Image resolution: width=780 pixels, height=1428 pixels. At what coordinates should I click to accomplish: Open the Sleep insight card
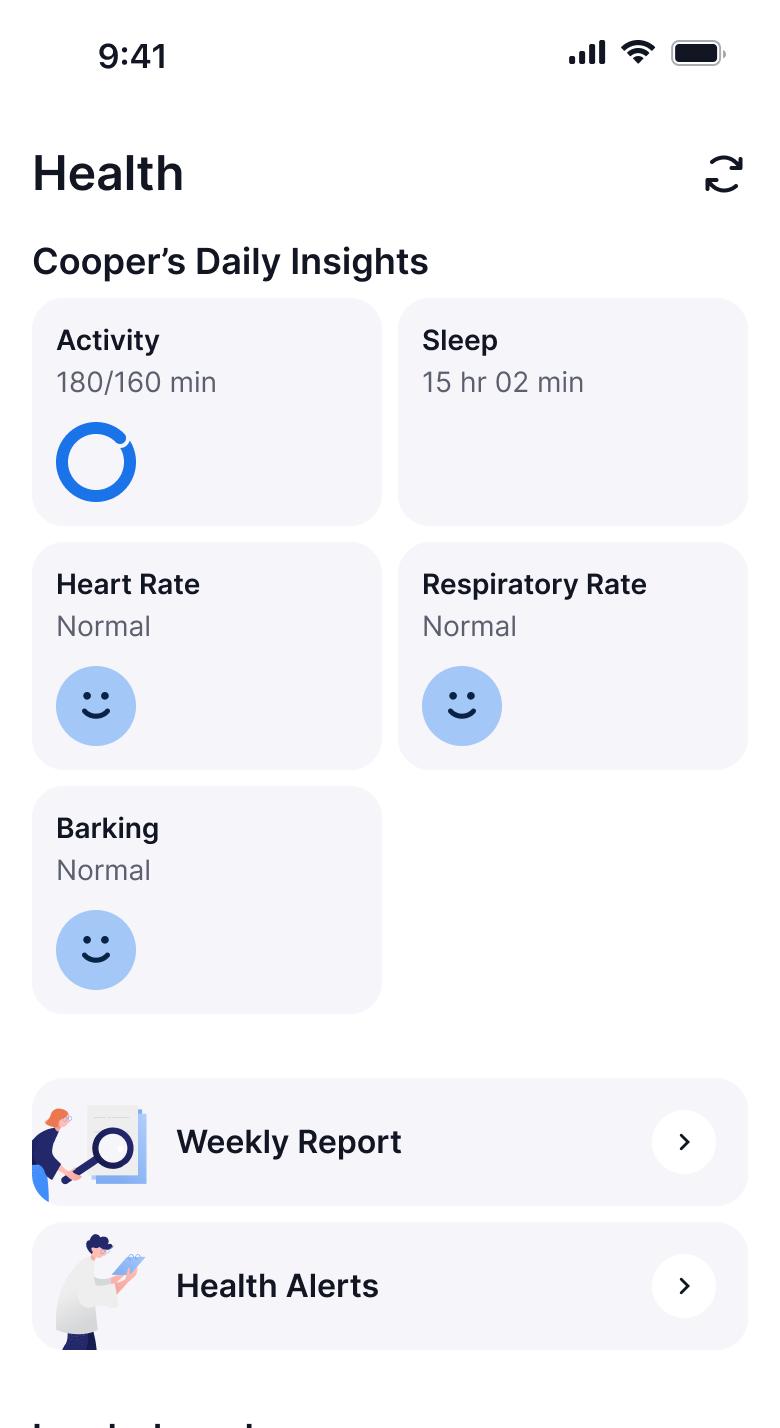coord(573,412)
